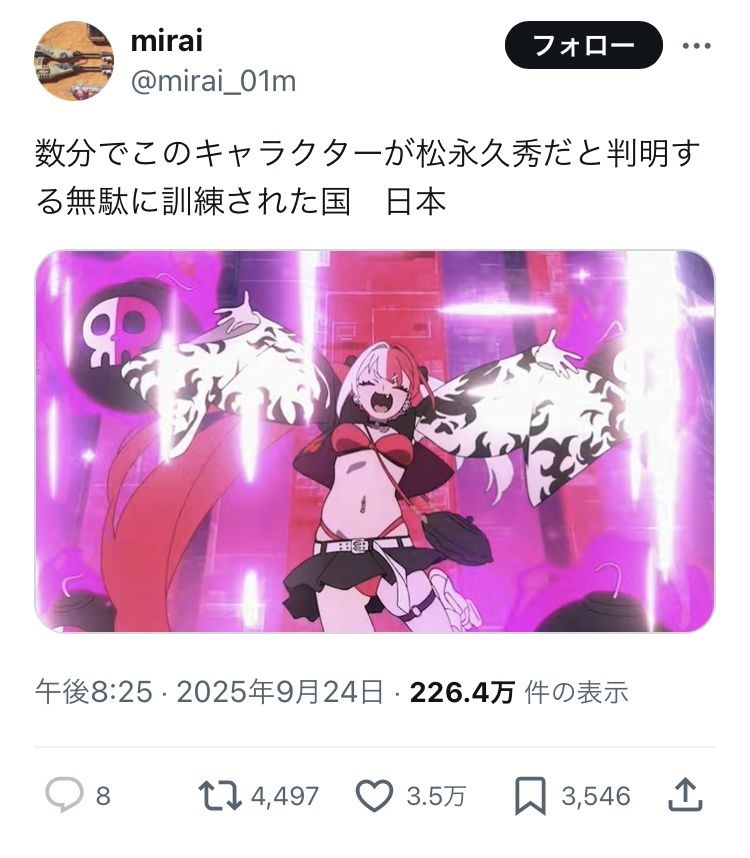Open the post's three-dot overflow menu
750x858 pixels.
pos(696,46)
